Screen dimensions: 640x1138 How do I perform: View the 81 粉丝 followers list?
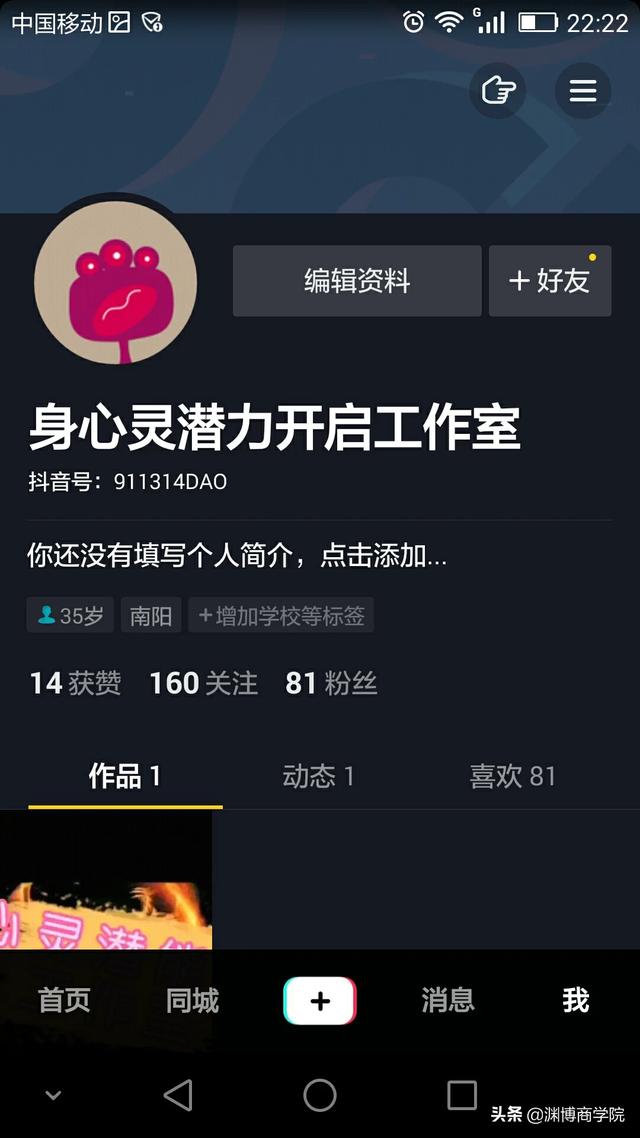click(331, 684)
